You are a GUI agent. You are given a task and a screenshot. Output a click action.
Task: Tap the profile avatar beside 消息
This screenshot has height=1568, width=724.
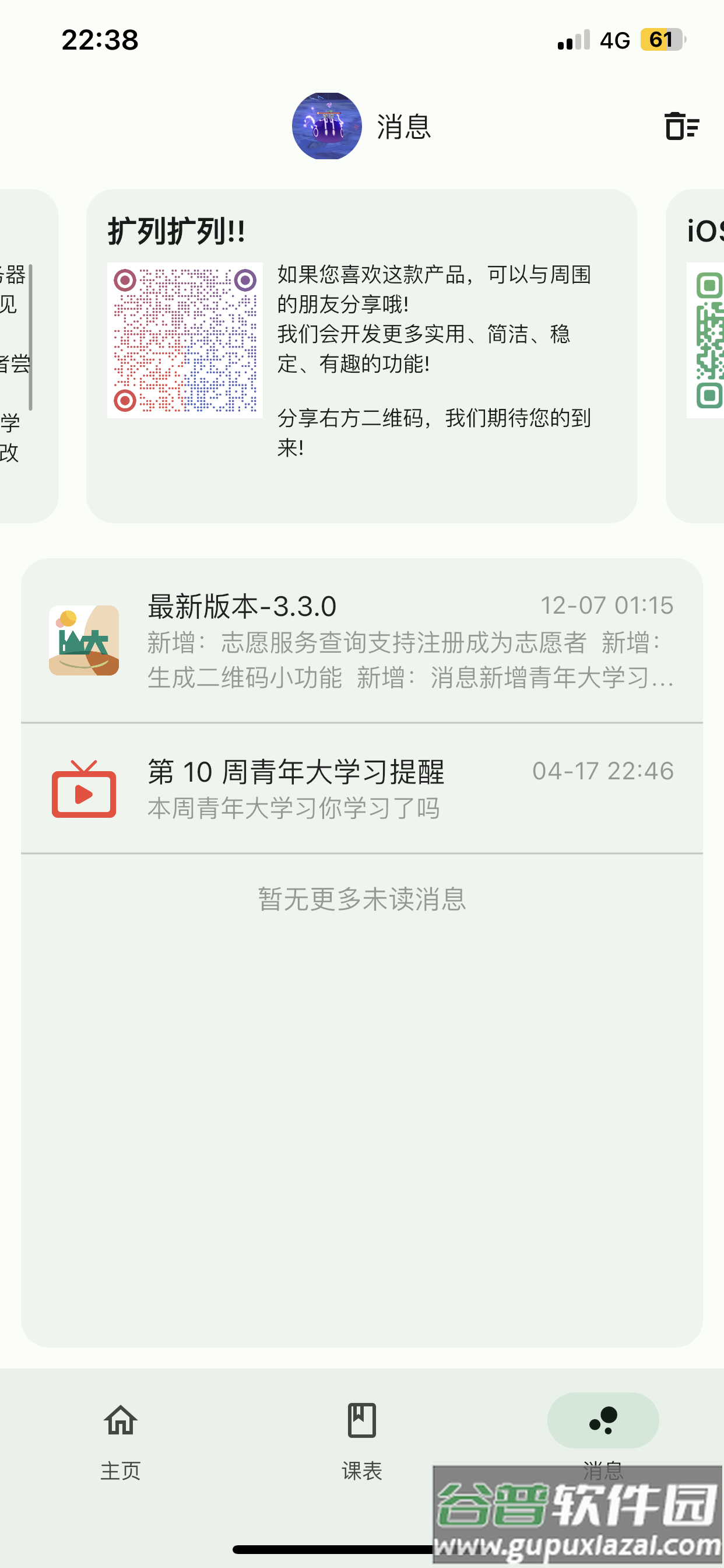[326, 127]
